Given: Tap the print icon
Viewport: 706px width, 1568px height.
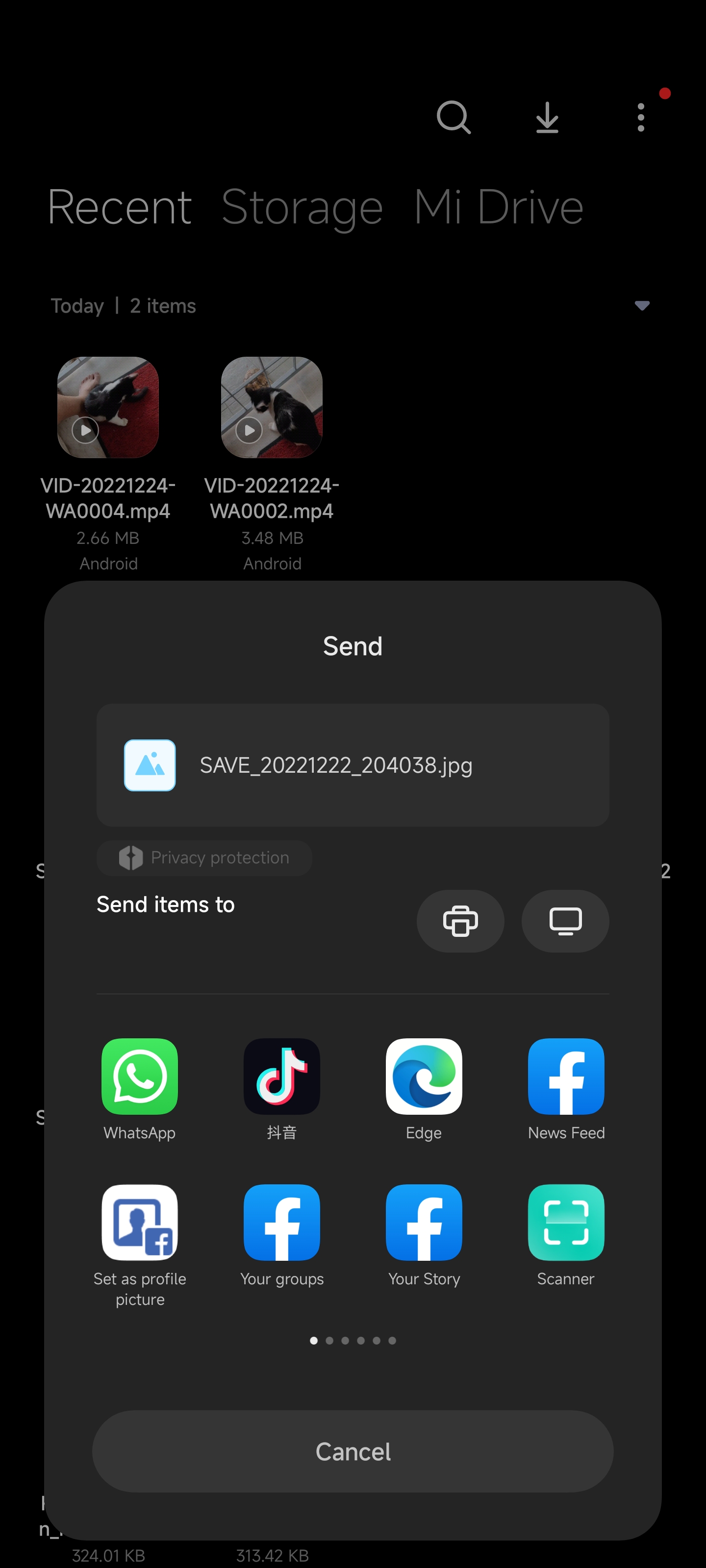Looking at the screenshot, I should coord(460,920).
